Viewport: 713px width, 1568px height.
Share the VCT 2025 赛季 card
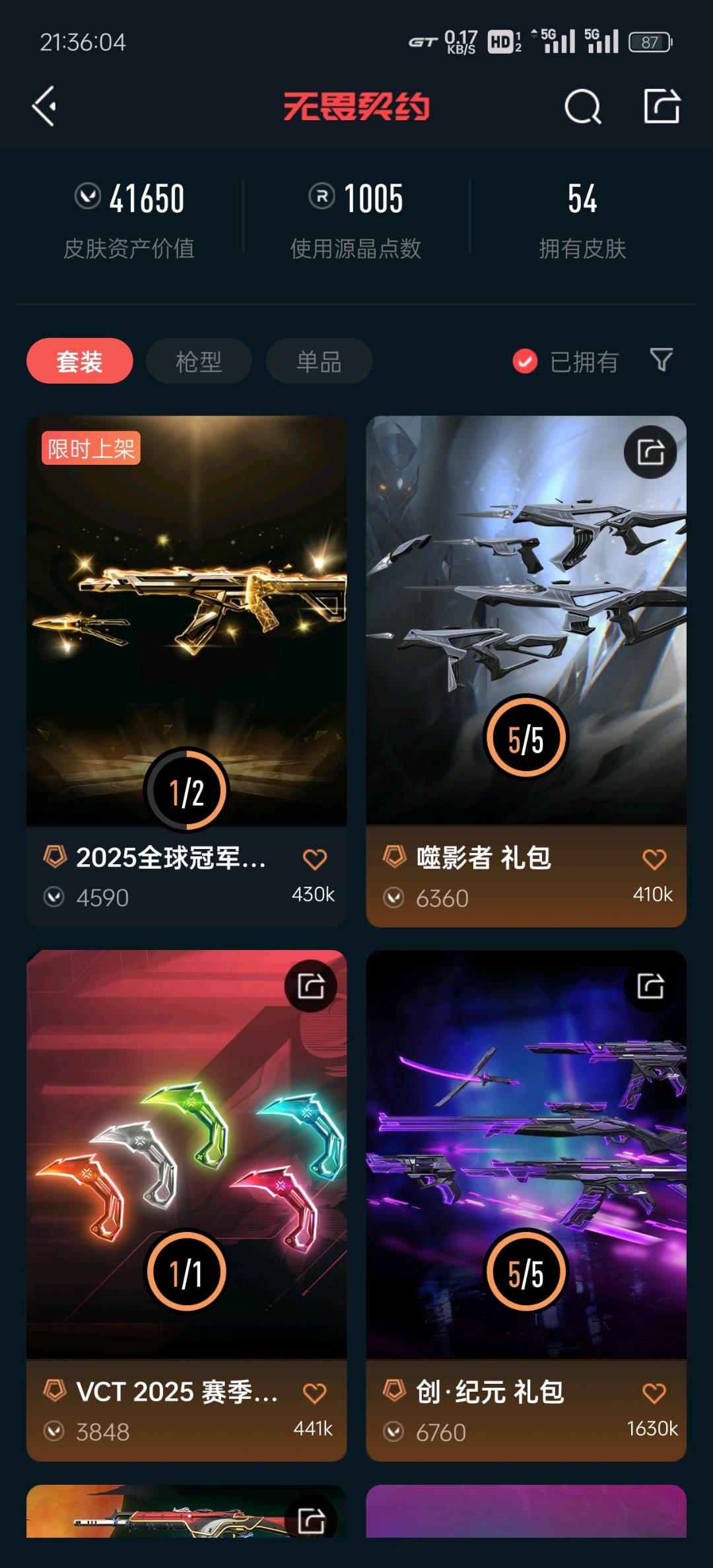point(311,986)
